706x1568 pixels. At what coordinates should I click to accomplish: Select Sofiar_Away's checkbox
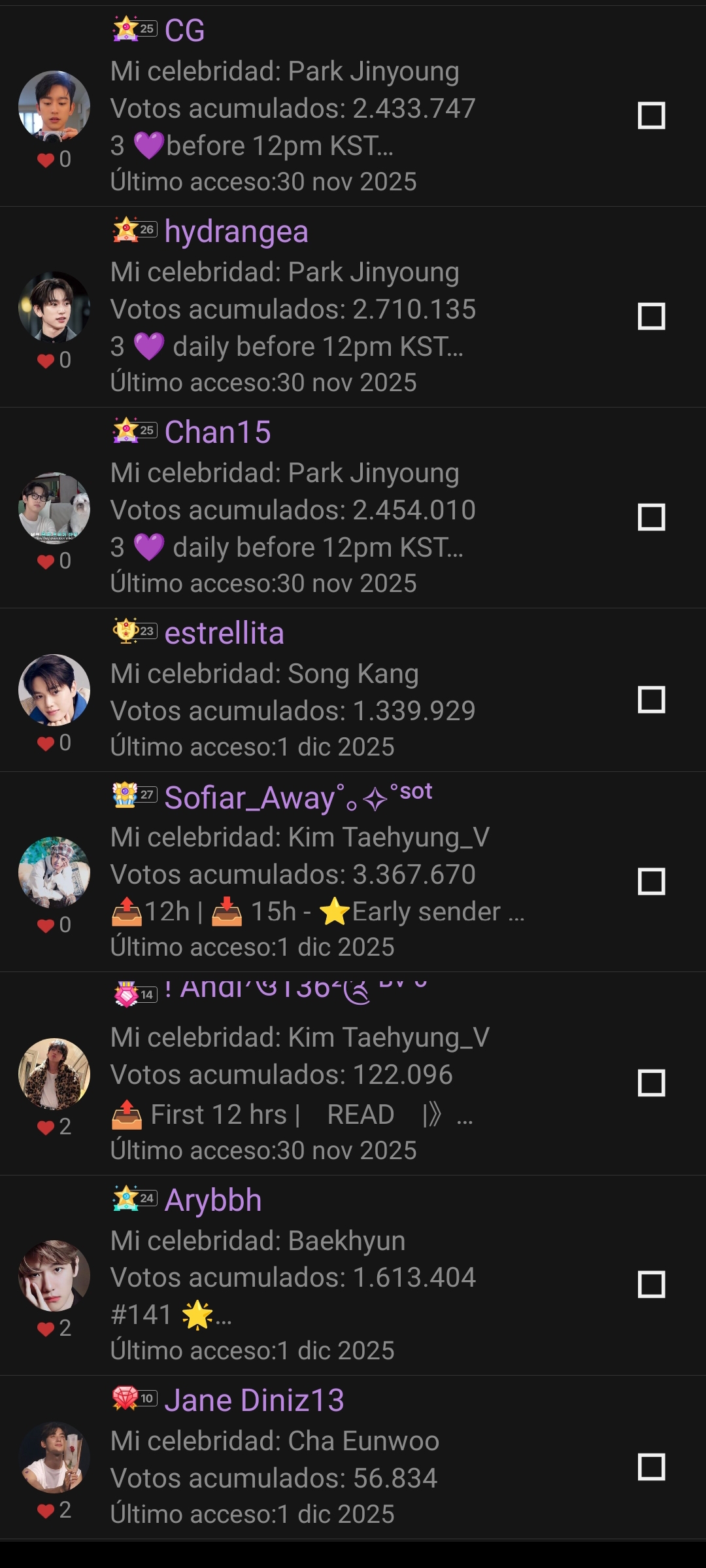[x=651, y=882]
